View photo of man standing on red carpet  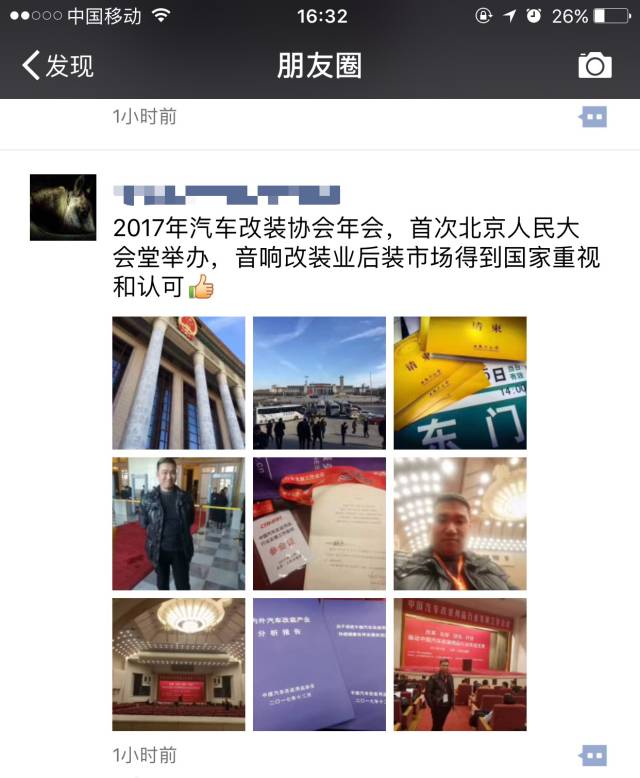point(178,524)
